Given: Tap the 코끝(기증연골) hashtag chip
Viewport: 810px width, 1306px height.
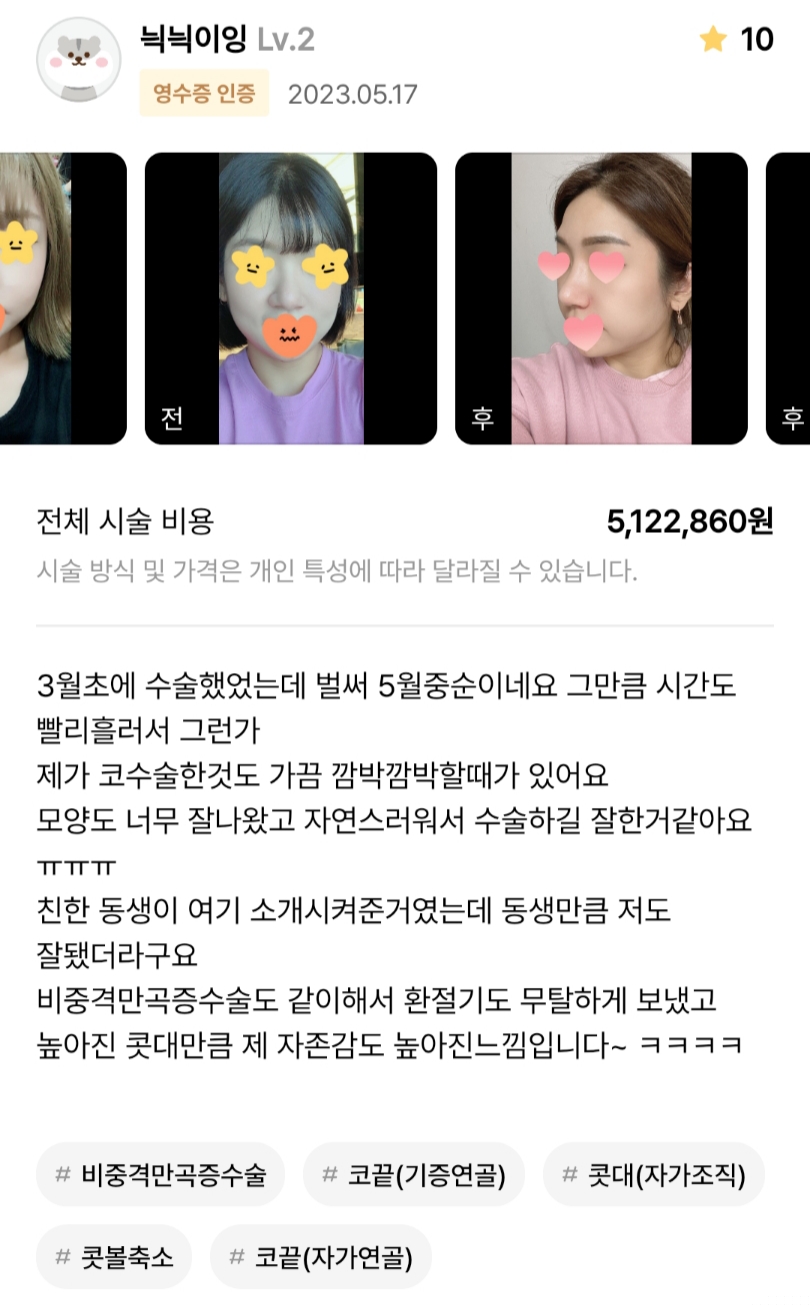Looking at the screenshot, I should tap(413, 1174).
